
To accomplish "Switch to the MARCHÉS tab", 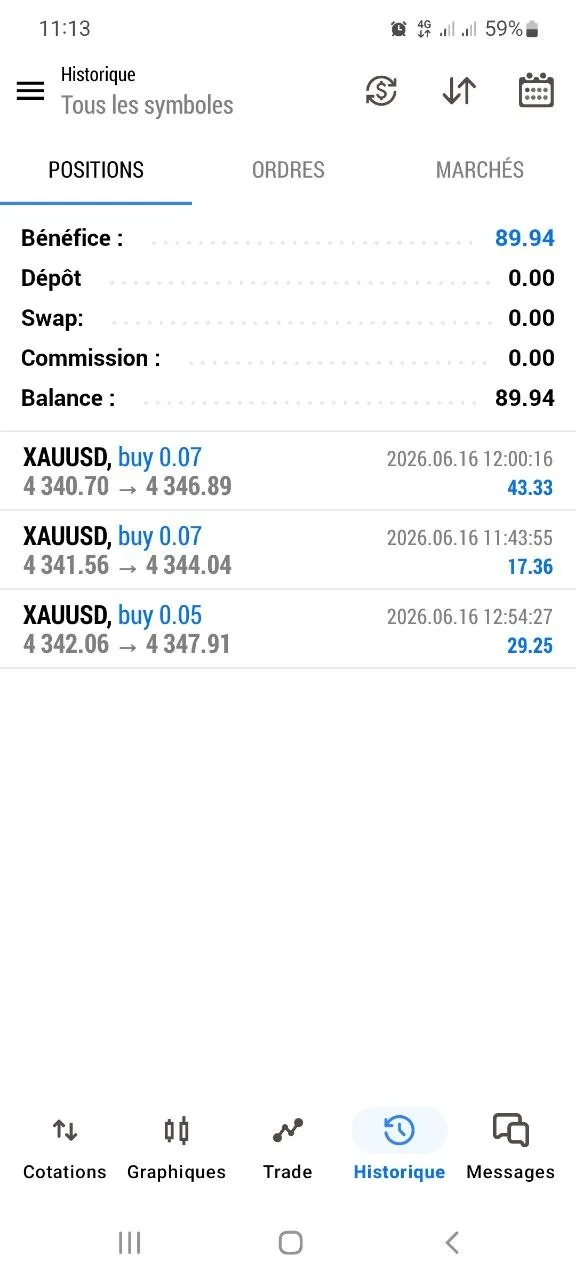I will 480,170.
